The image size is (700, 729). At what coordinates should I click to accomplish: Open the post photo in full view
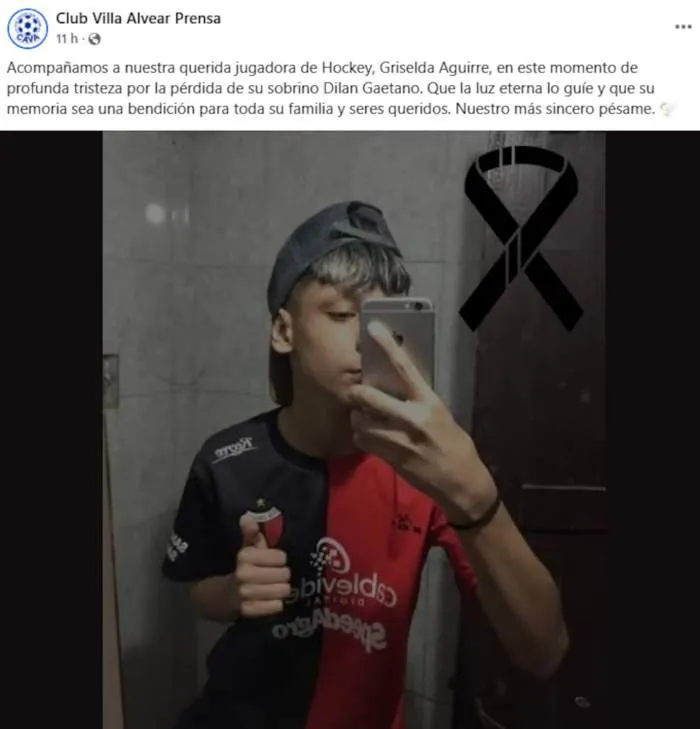pyautogui.click(x=350, y=430)
